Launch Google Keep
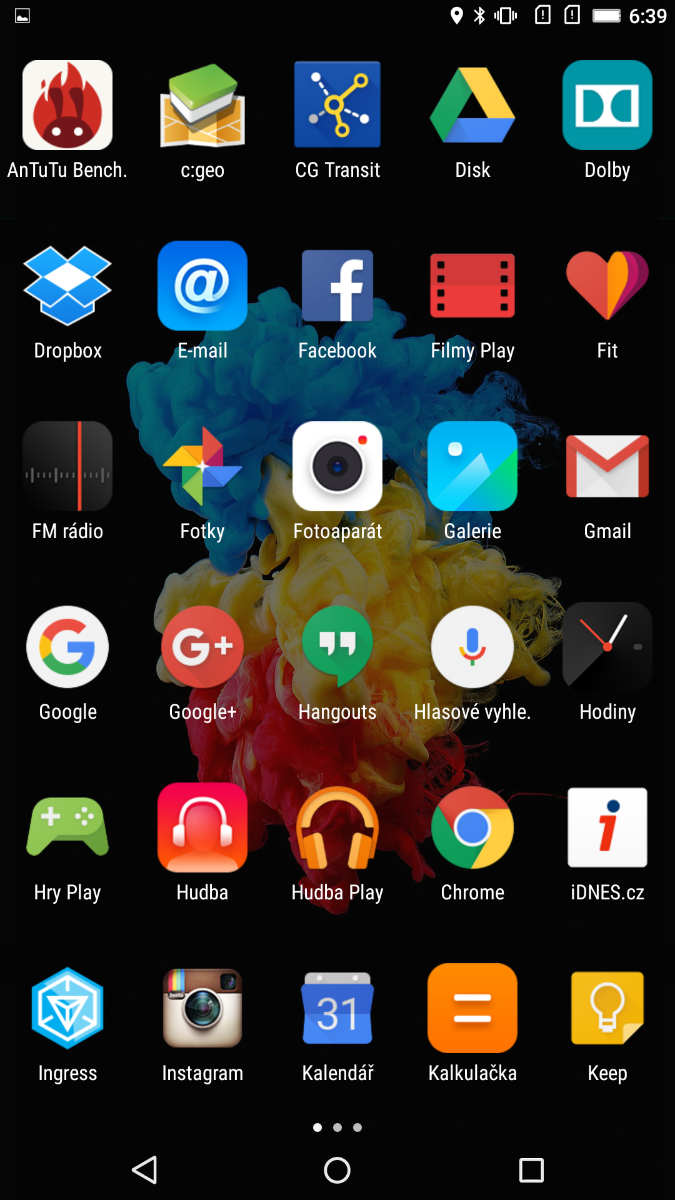This screenshot has height=1200, width=675. point(607,1008)
